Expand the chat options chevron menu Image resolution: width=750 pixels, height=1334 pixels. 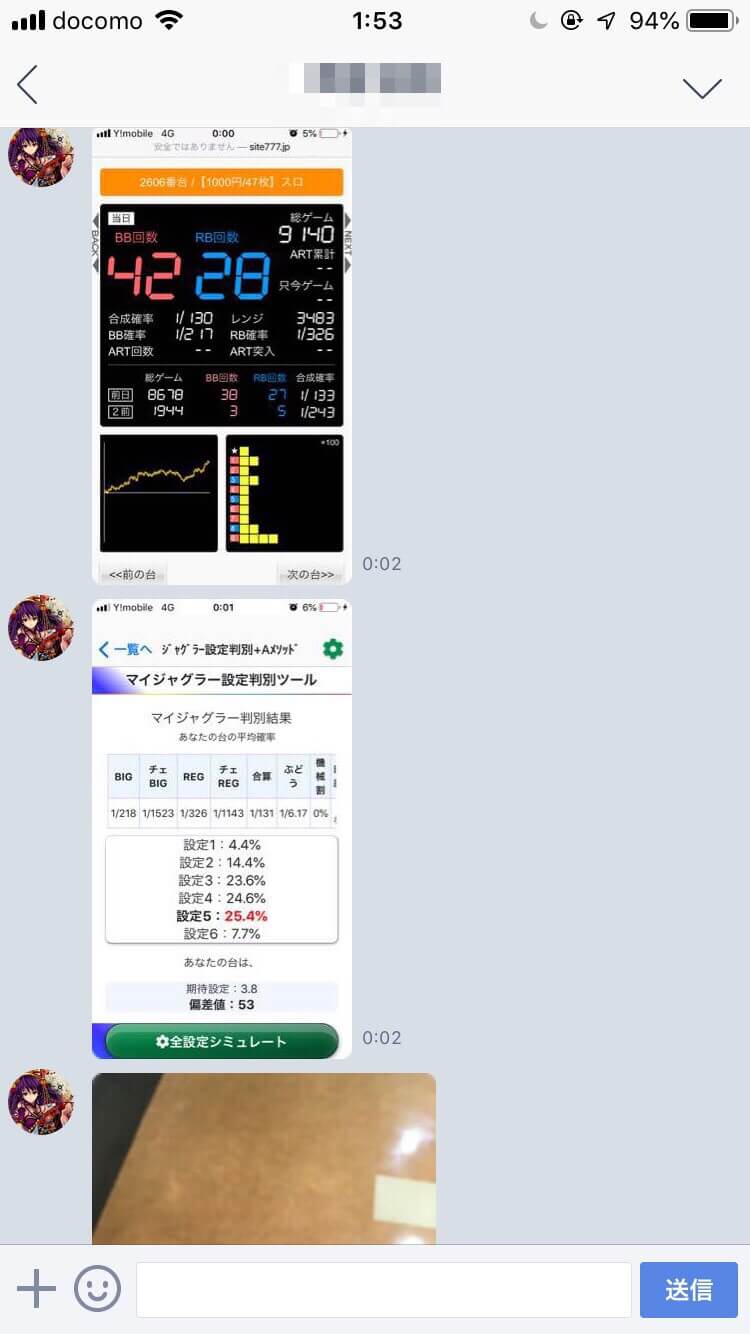pyautogui.click(x=701, y=88)
